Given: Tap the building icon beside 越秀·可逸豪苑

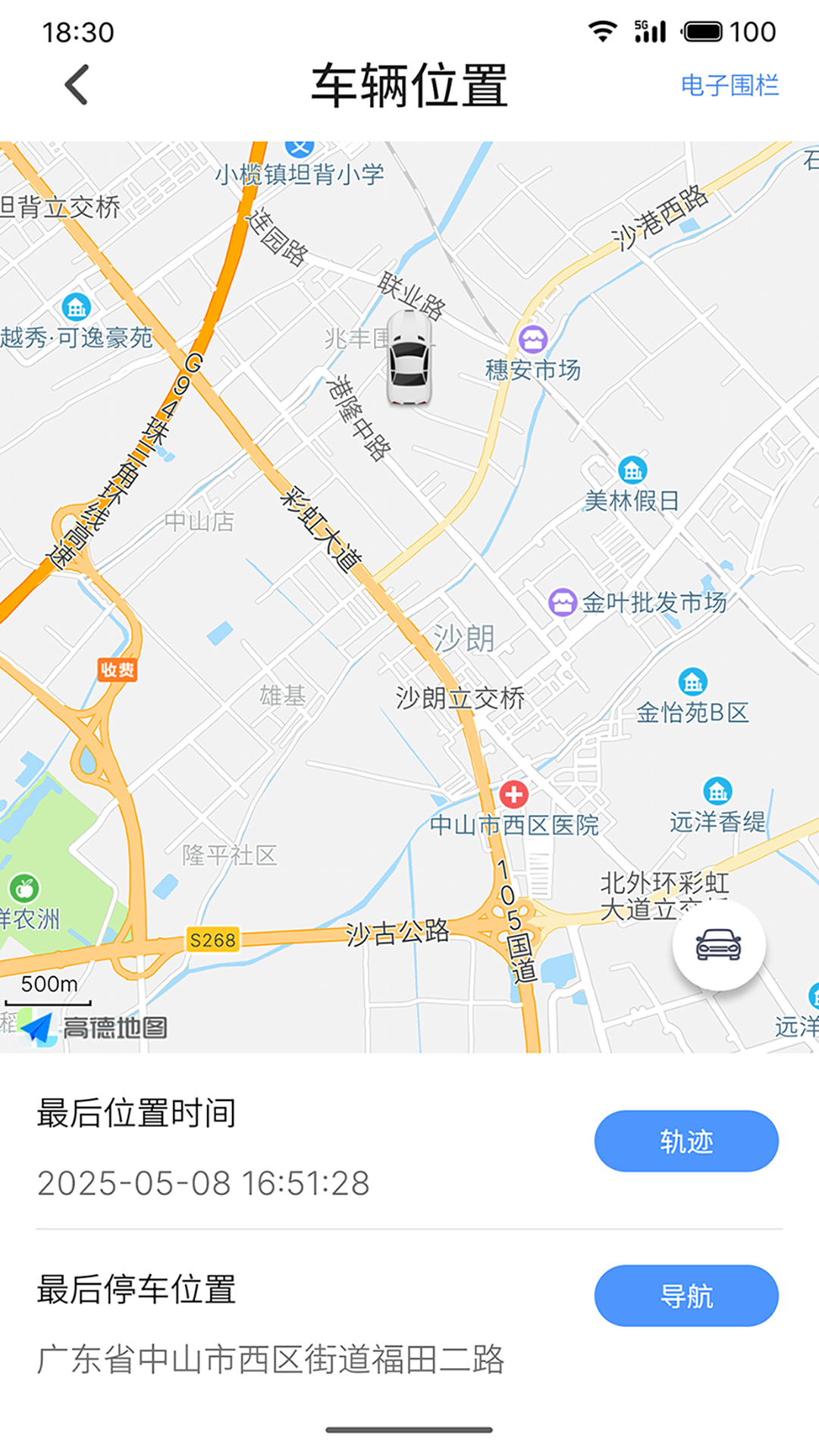Looking at the screenshot, I should click(x=75, y=308).
